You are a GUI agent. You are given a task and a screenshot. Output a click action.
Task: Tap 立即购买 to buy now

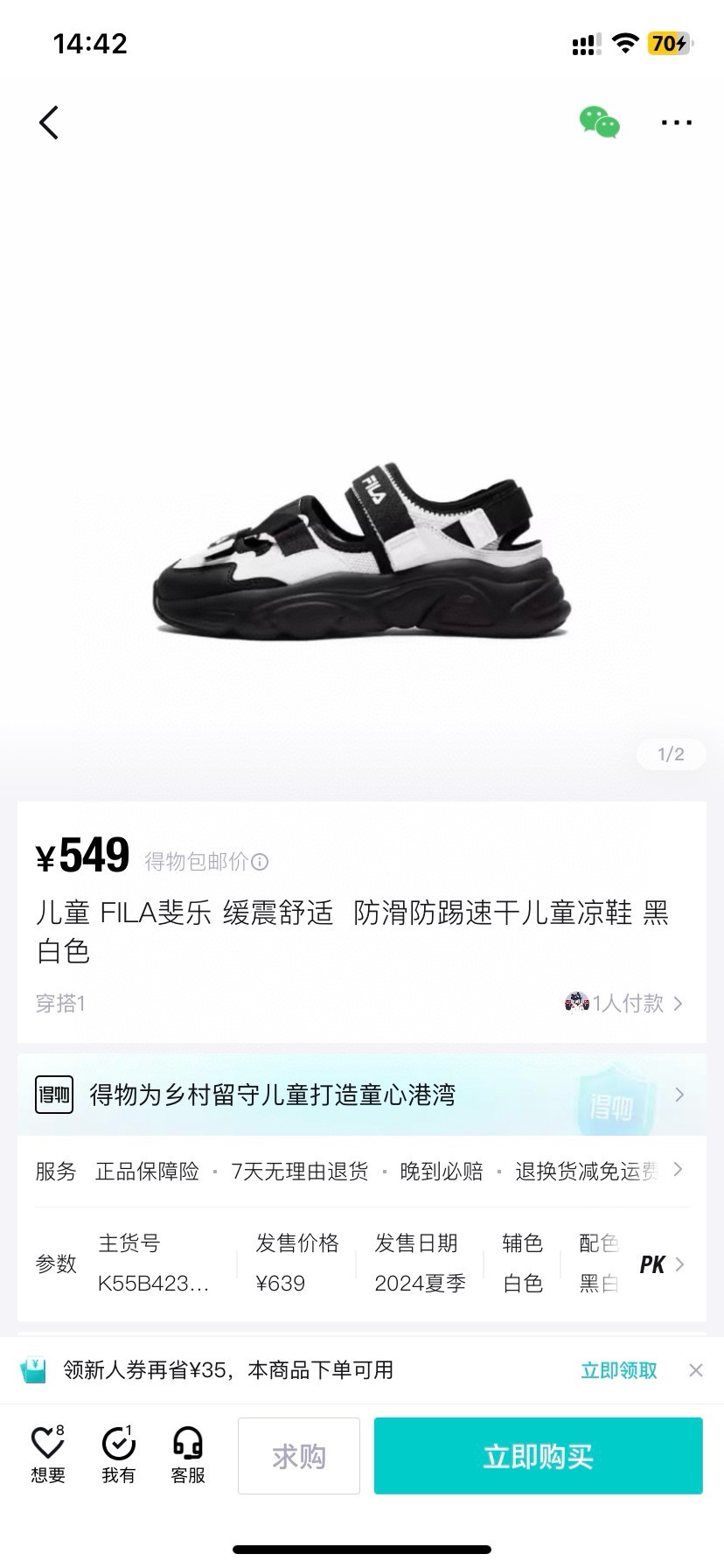click(538, 1455)
